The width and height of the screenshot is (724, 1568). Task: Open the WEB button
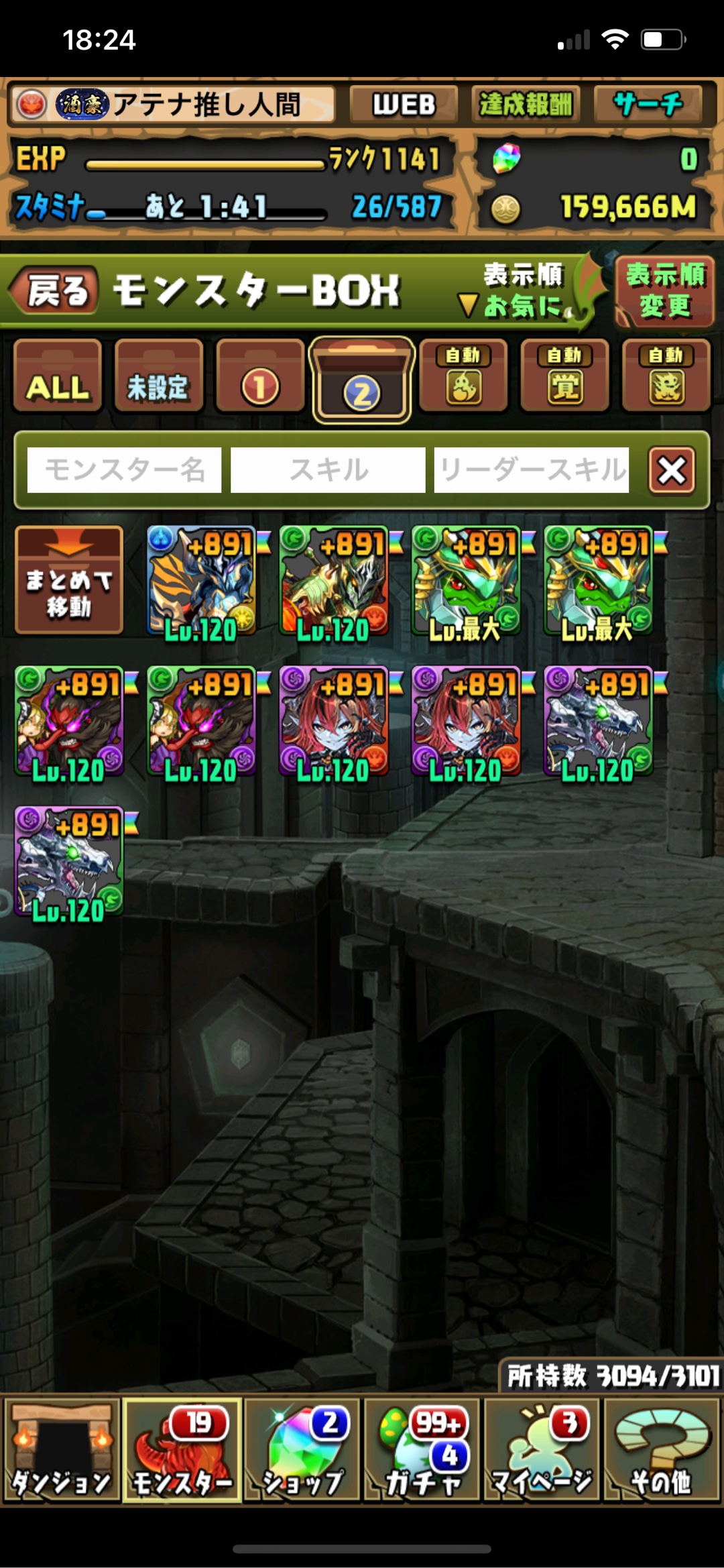(404, 105)
